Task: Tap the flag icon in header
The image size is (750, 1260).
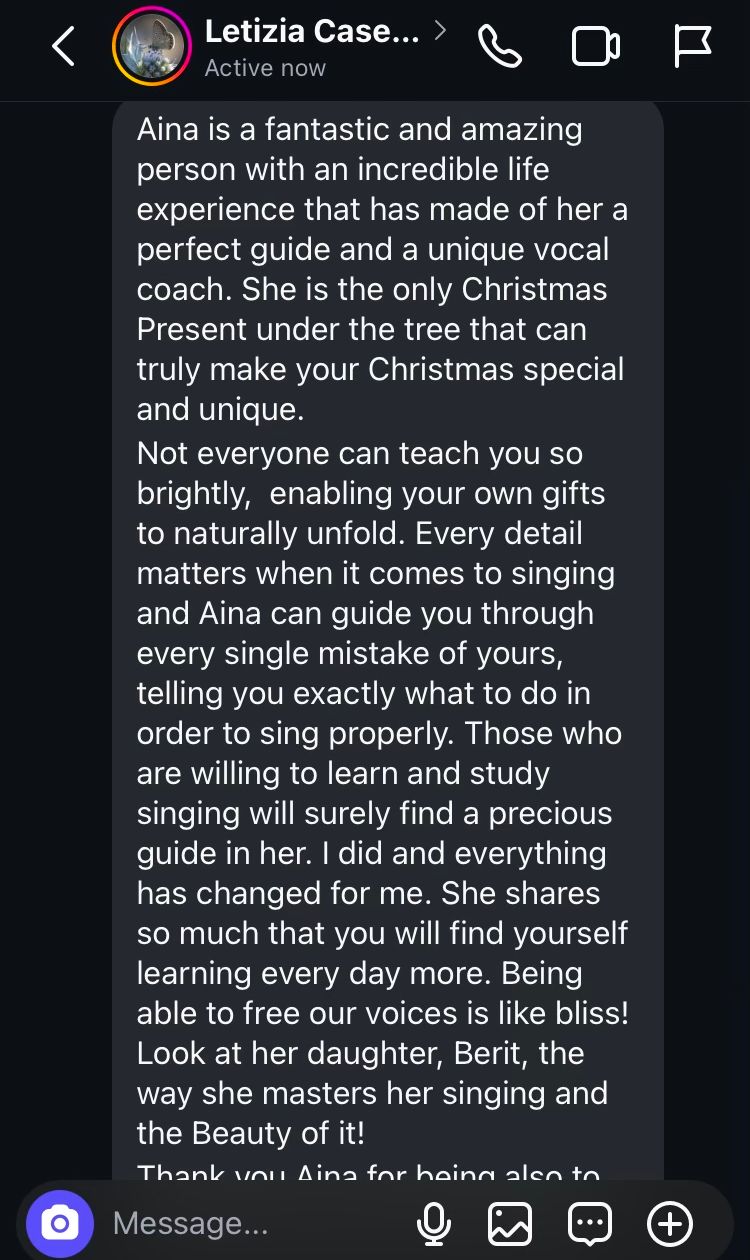Action: coord(692,47)
